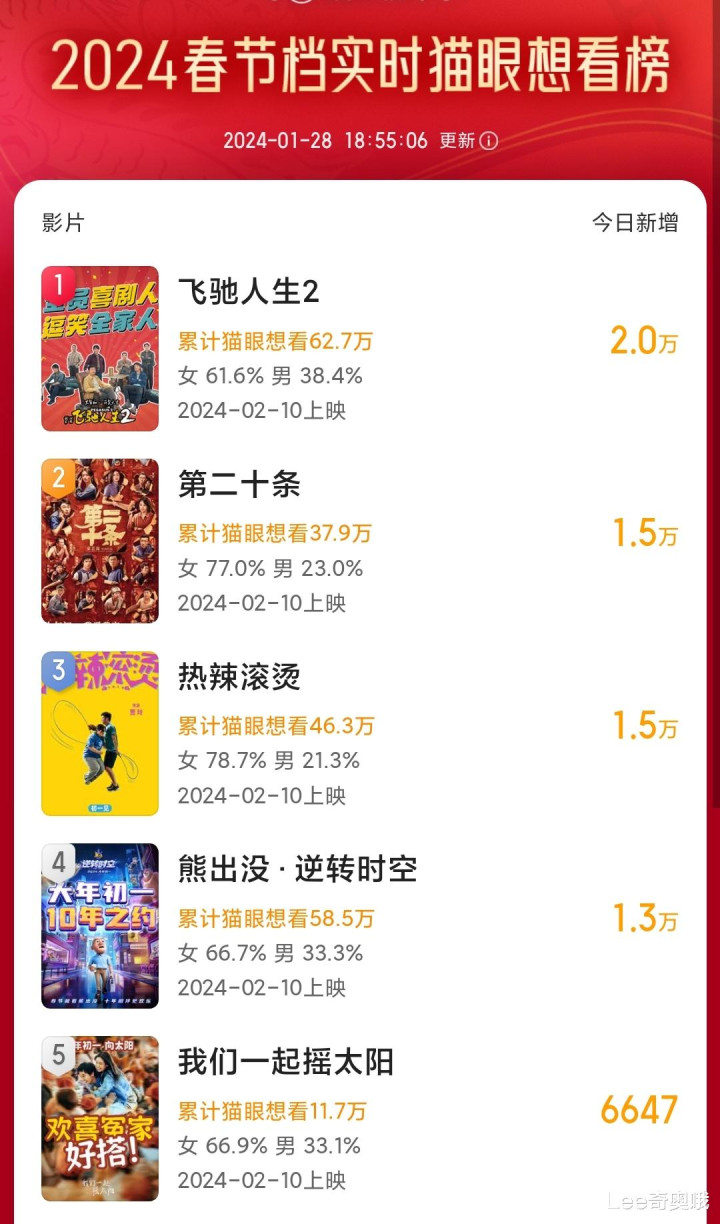
Task: Select the 热辣滚烫 movie row
Action: [x=239, y=677]
